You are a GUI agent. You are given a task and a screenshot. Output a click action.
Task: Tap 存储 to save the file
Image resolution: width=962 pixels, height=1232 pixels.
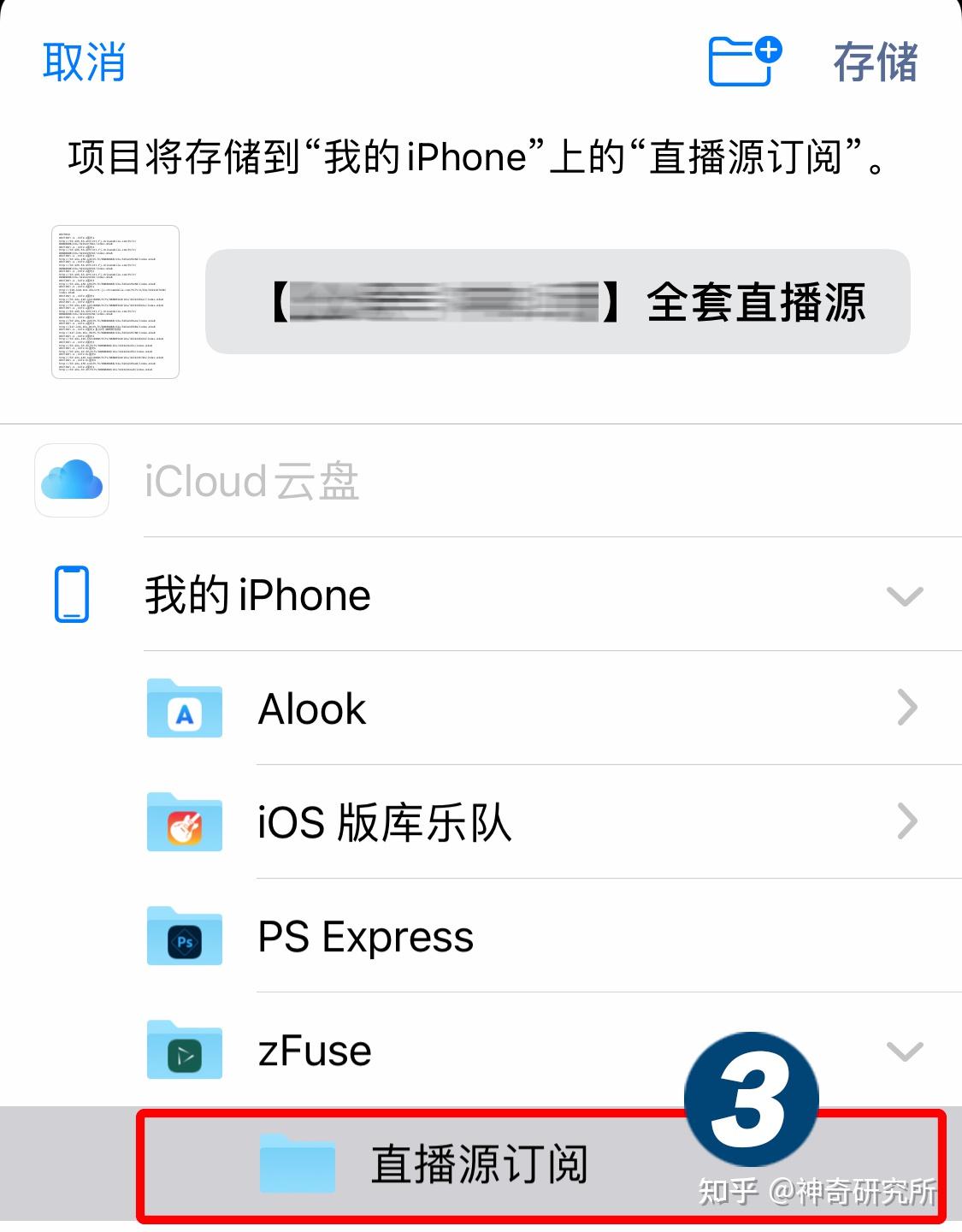(x=874, y=62)
